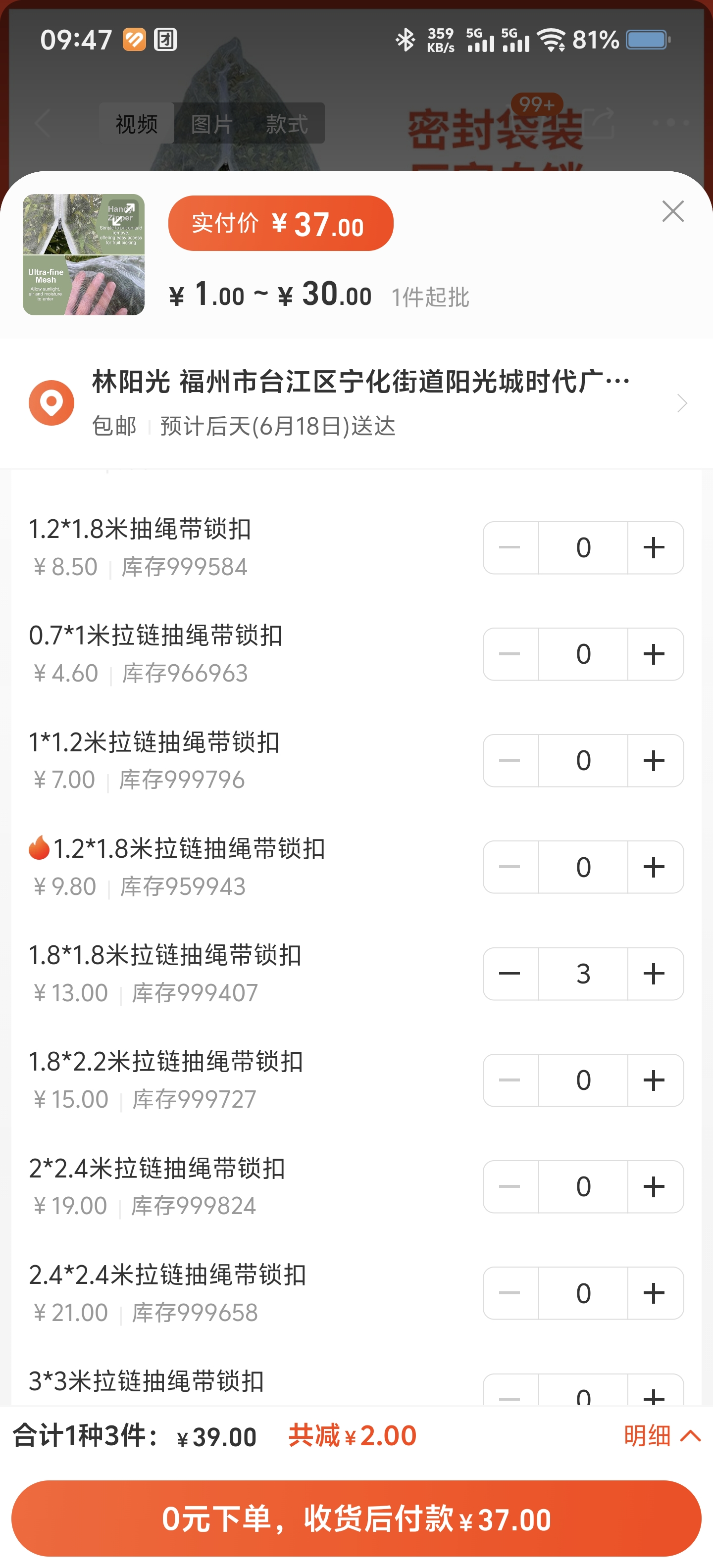The width and height of the screenshot is (713, 1568).
Task: Add one 1.8*2.2米拉链抽绳带锁扣
Action: pyautogui.click(x=655, y=1080)
